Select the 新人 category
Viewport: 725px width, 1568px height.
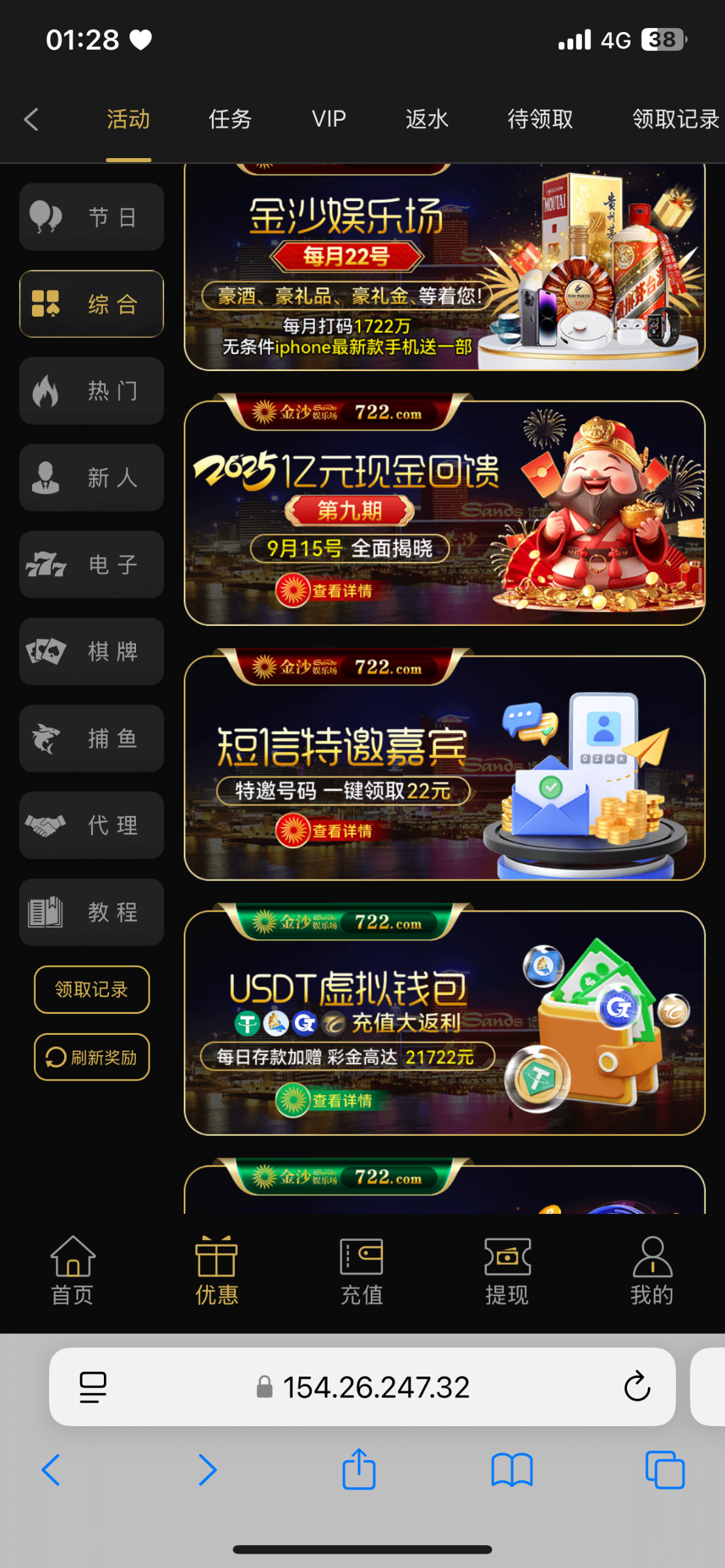(92, 478)
